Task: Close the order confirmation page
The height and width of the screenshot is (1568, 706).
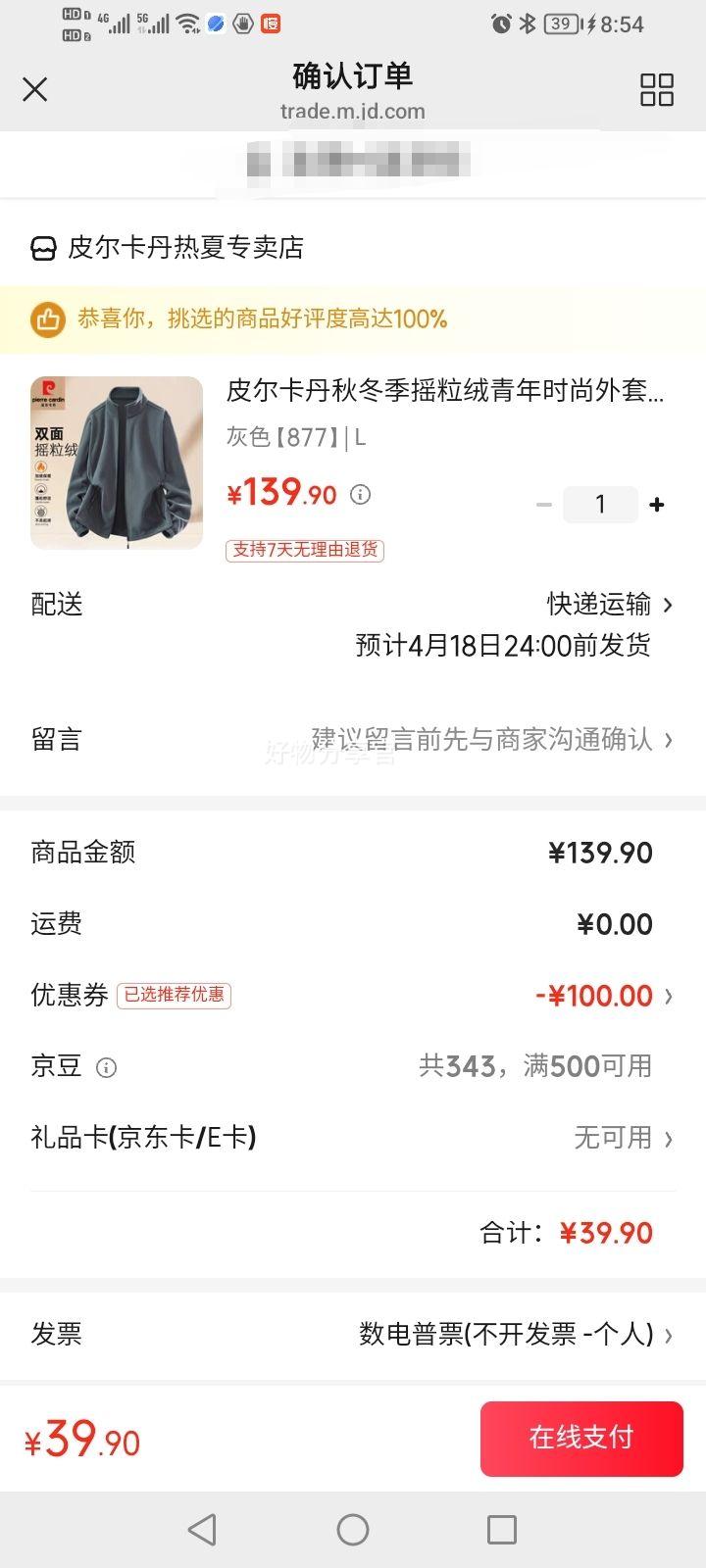Action: [34, 89]
